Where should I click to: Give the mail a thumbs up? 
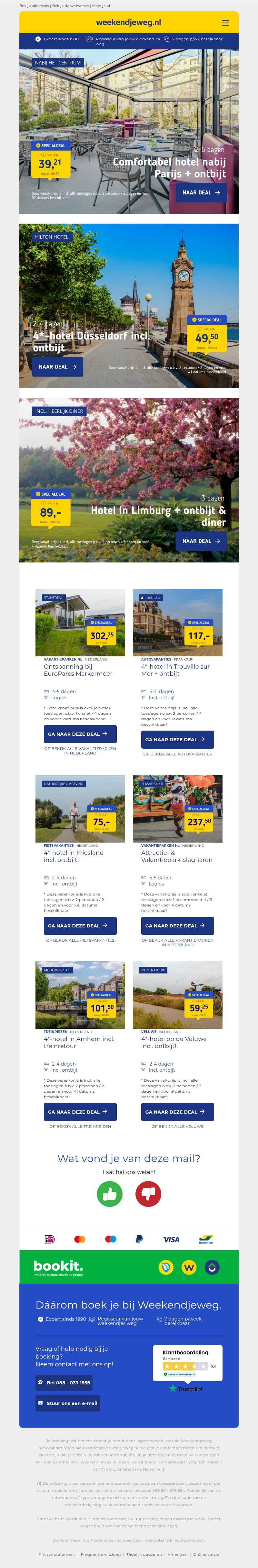(x=110, y=1194)
